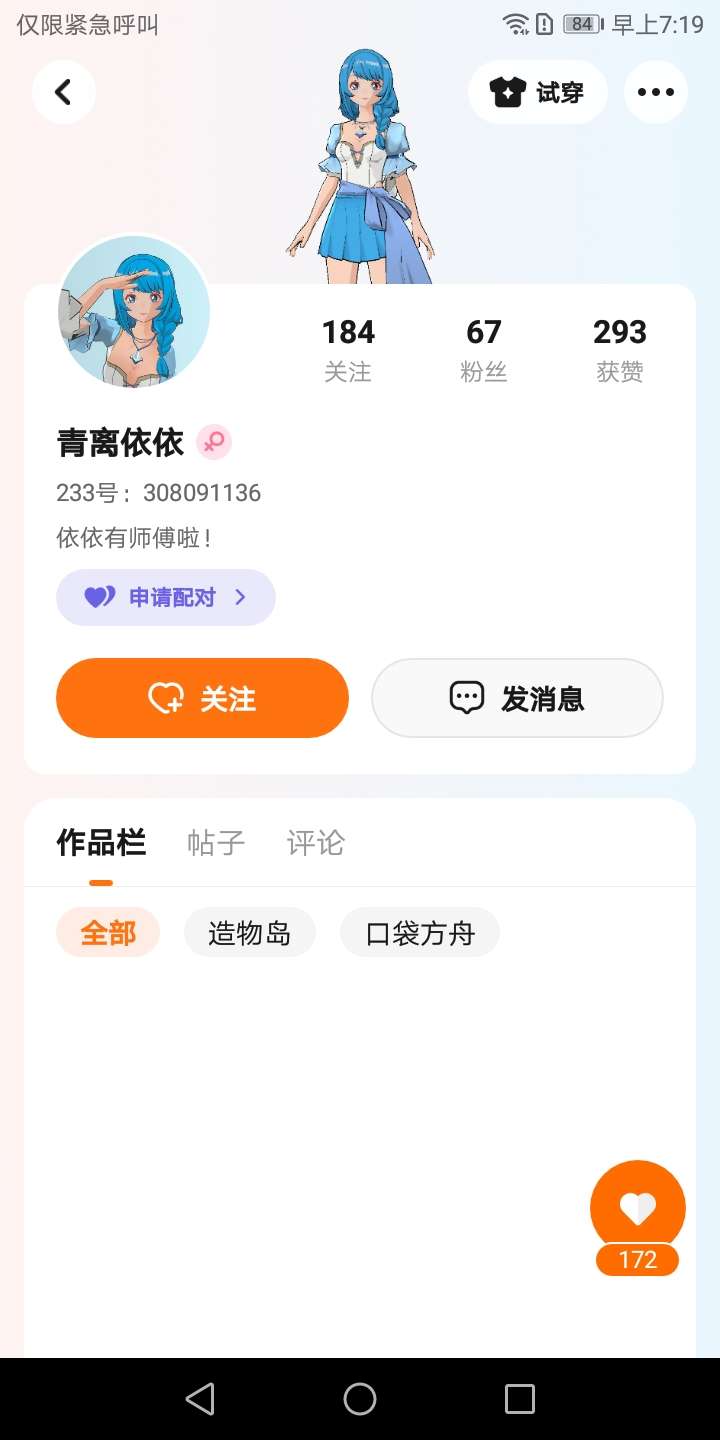
Task: Filter works by 造物岛
Action: point(250,933)
